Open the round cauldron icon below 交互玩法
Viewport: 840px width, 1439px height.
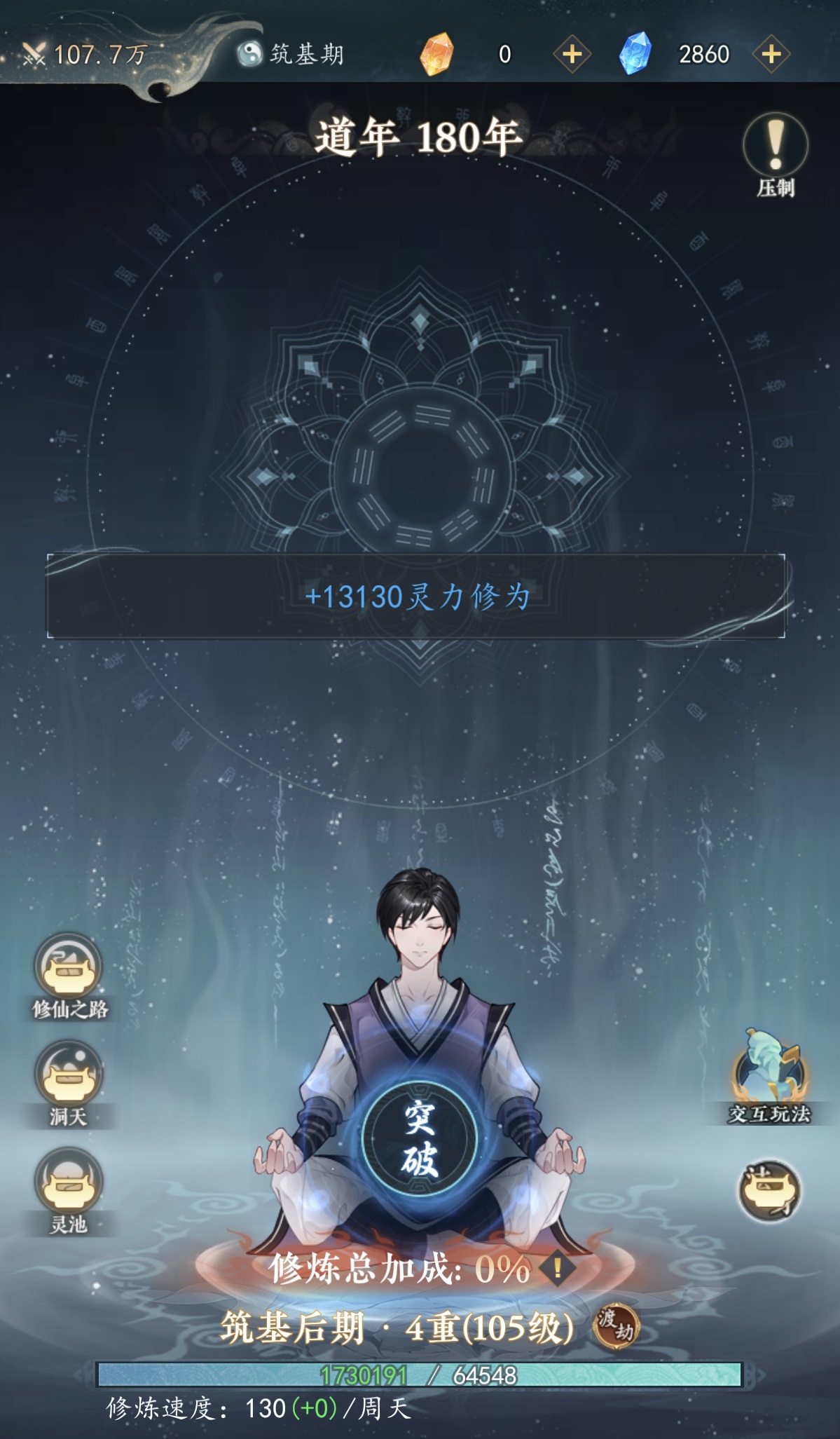click(x=769, y=1189)
